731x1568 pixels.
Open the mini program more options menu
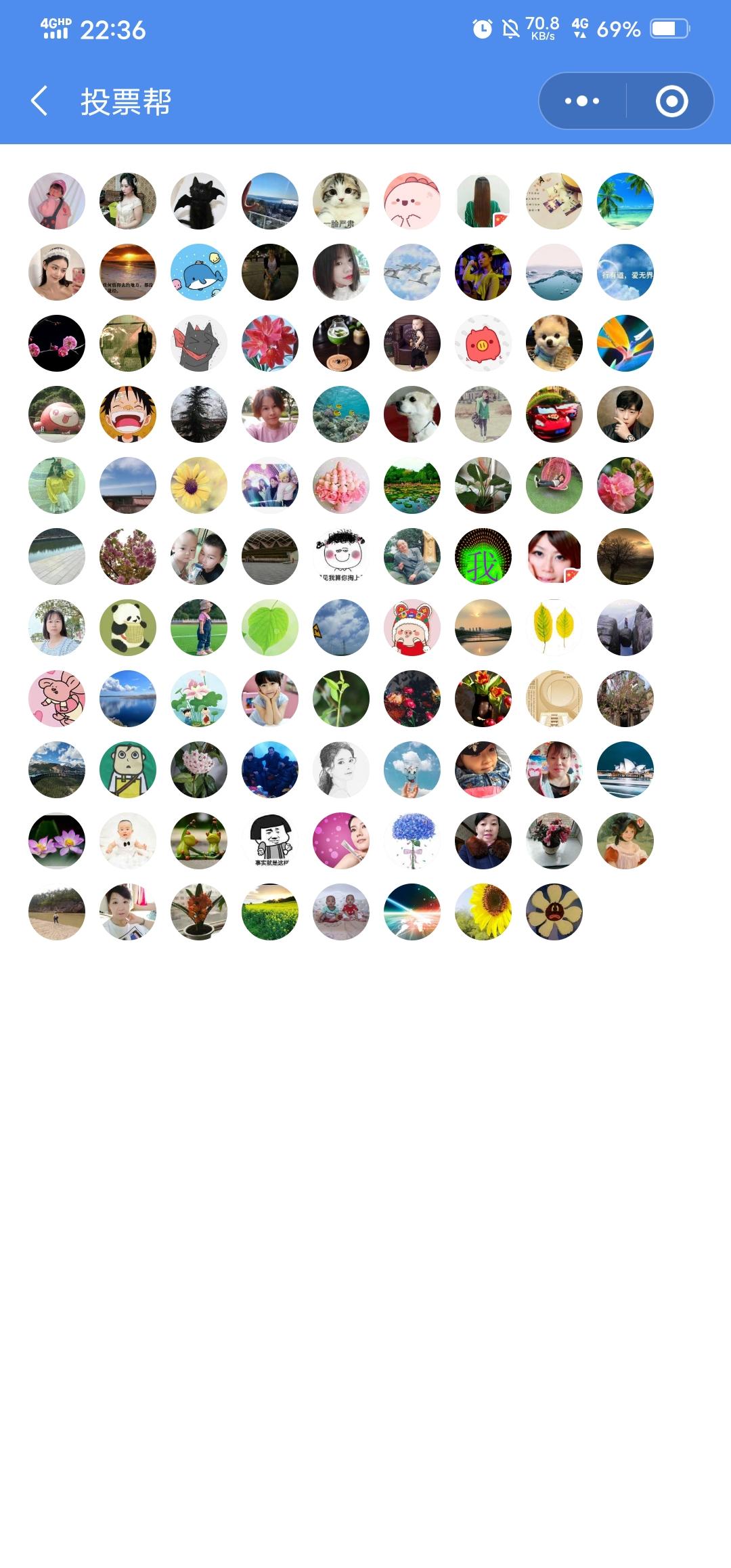(x=582, y=102)
